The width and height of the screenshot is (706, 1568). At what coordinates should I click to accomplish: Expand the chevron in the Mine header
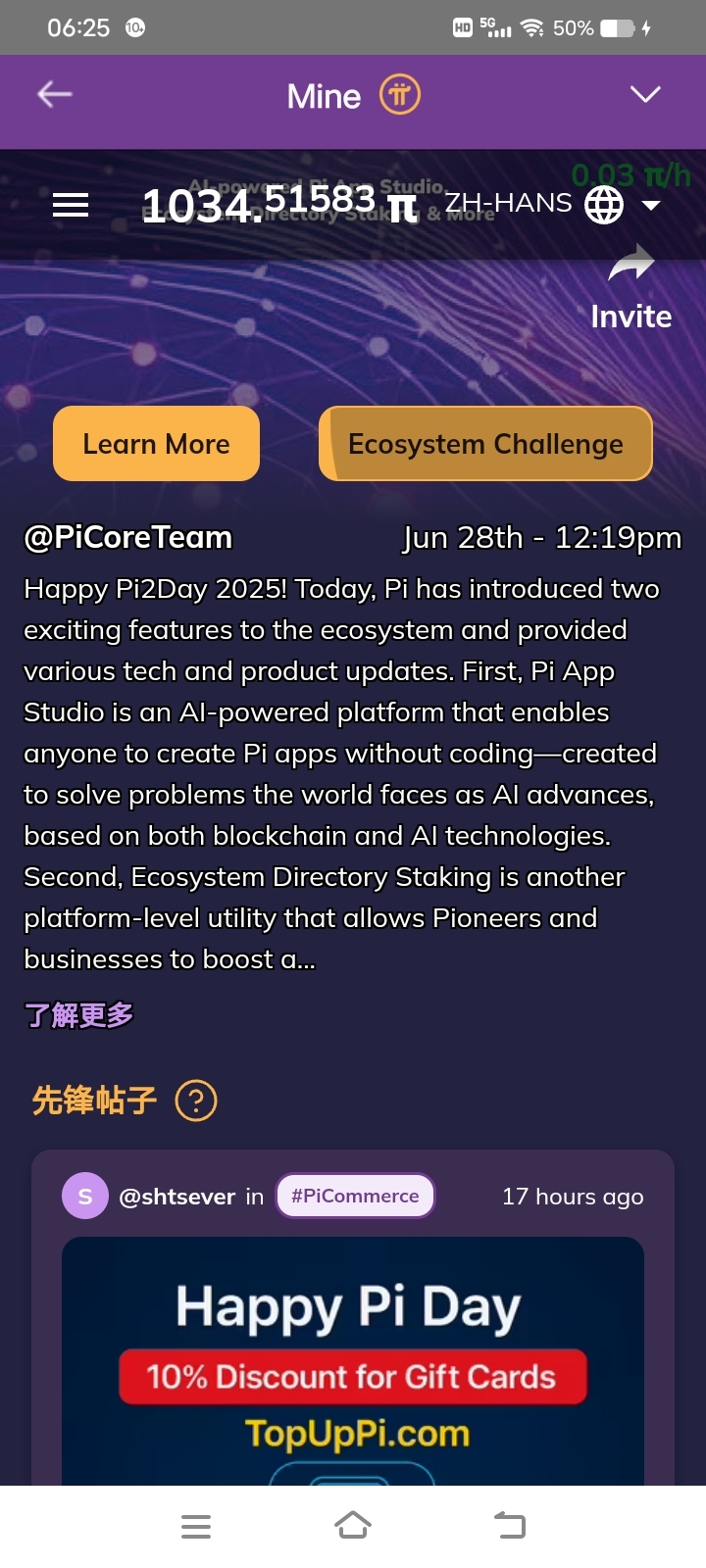pos(645,95)
